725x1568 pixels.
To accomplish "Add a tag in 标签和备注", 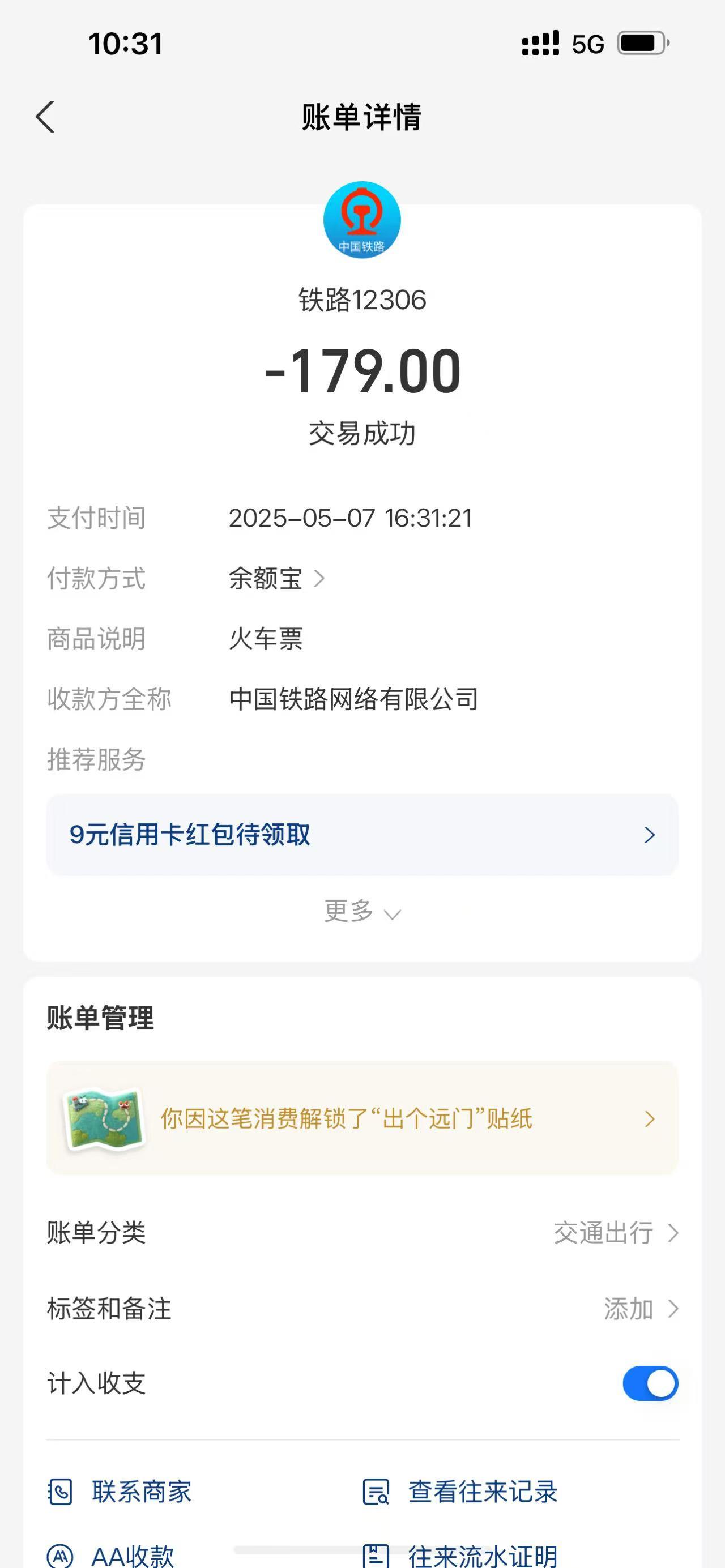I will pos(639,1309).
